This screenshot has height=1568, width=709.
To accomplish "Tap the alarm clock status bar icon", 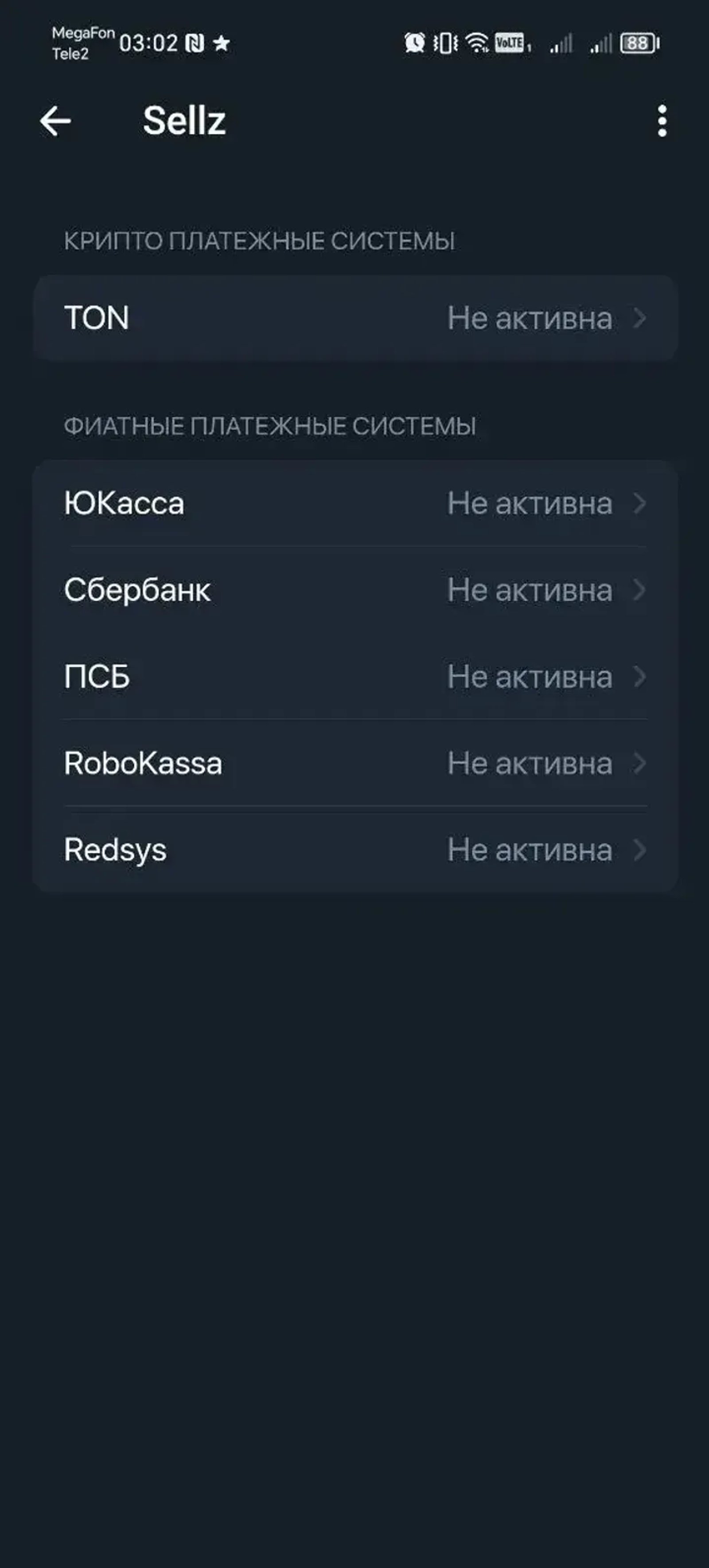I will (414, 43).
